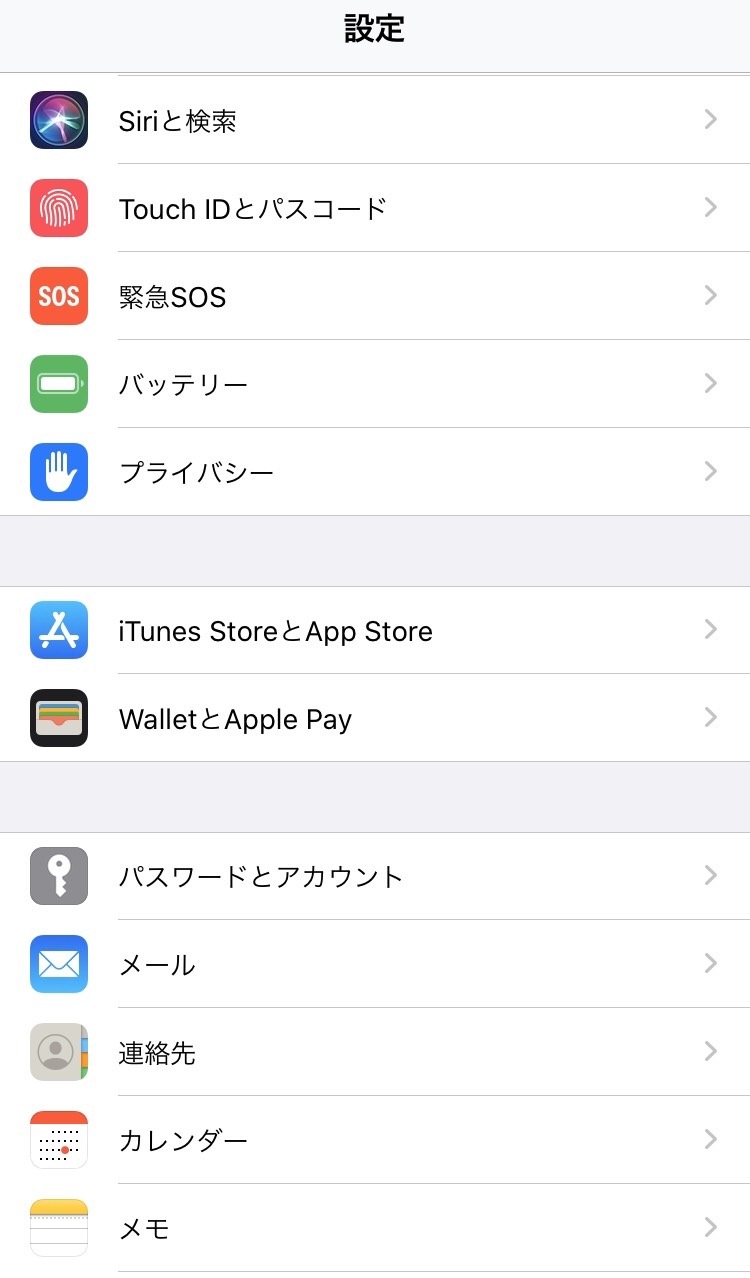Open 連絡先 settings
This screenshot has height=1278, width=750.
click(375, 1052)
